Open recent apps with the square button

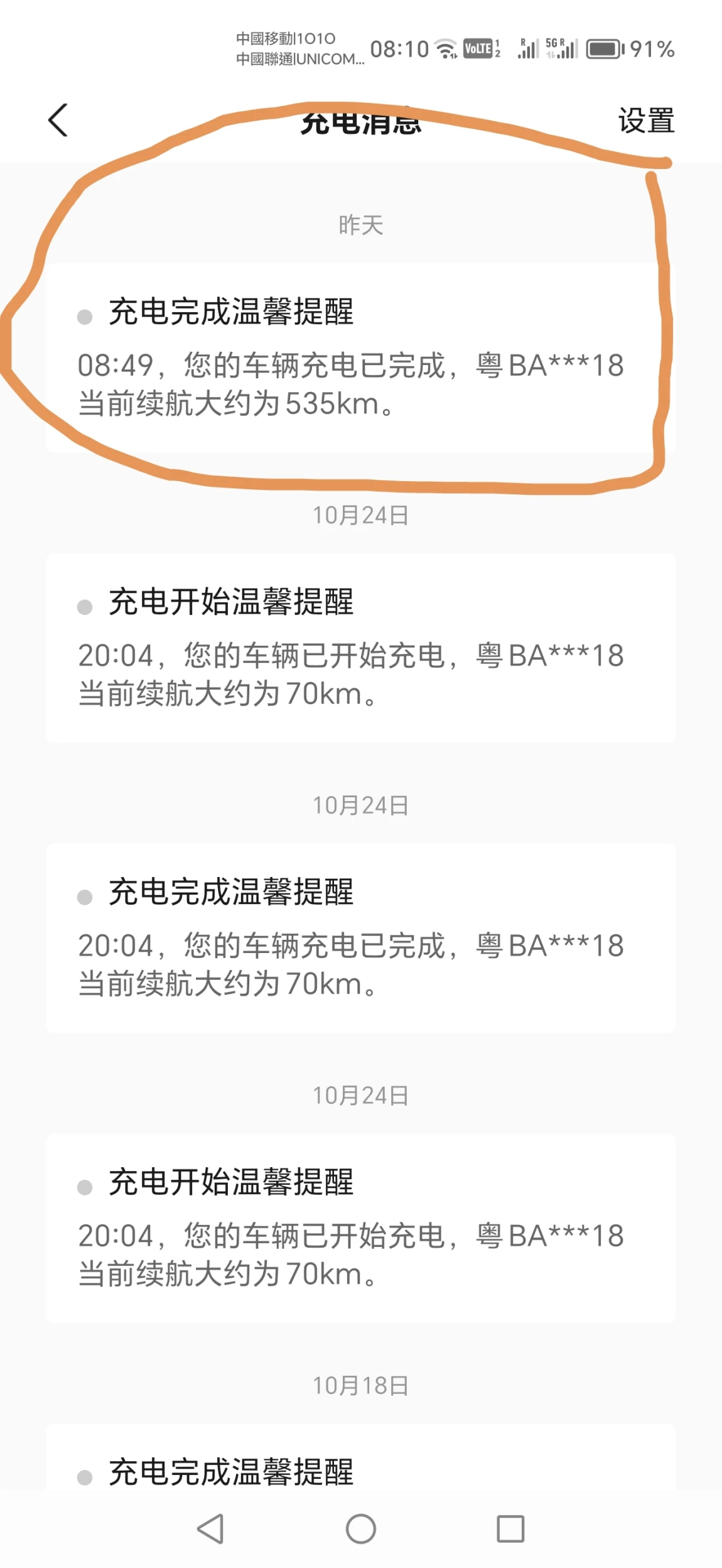pos(510,1528)
